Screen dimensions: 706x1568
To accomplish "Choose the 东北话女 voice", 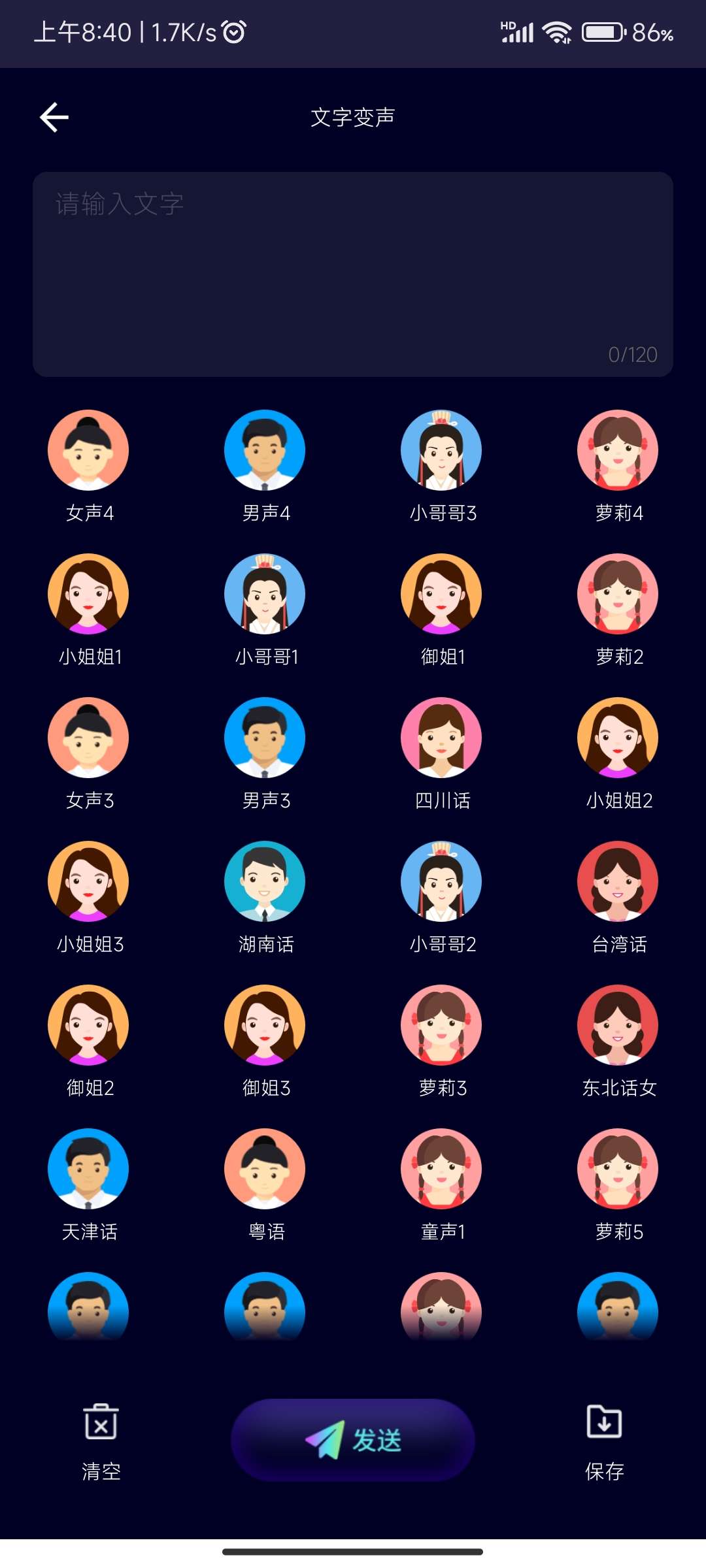I will pos(618,1026).
